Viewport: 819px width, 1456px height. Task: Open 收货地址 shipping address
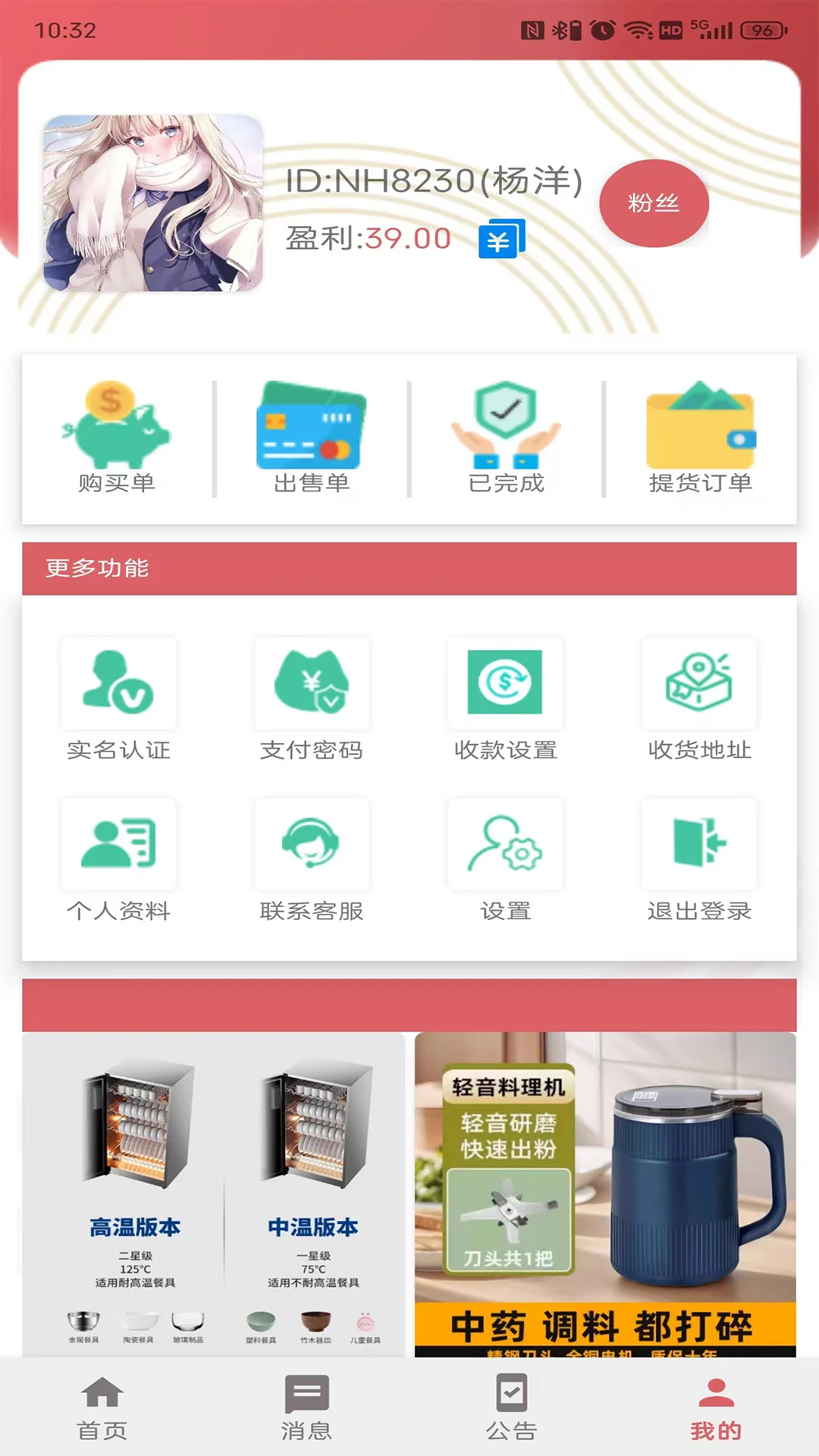click(x=698, y=682)
